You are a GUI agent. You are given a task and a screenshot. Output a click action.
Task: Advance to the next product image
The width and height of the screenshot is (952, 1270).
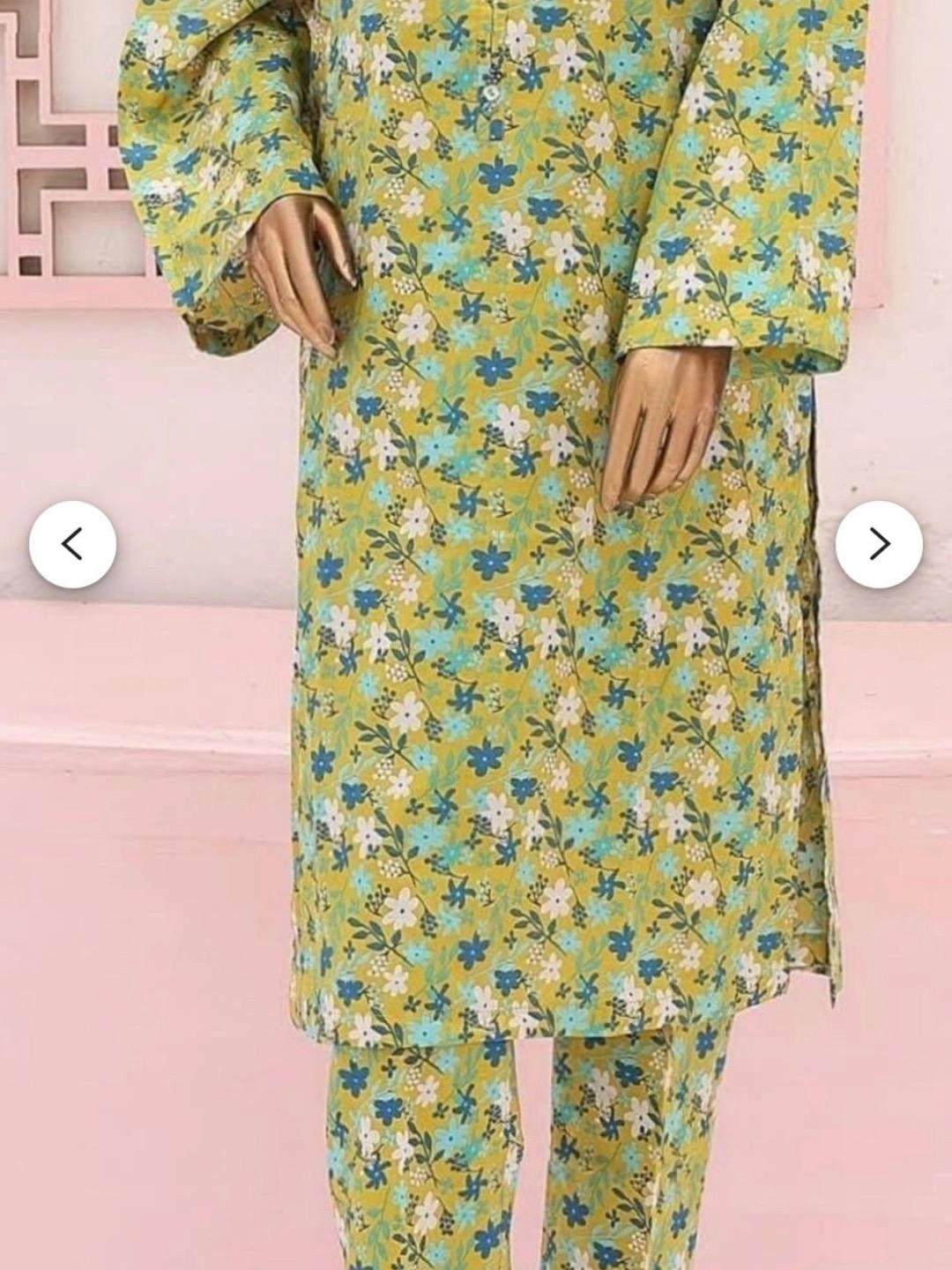[879, 544]
